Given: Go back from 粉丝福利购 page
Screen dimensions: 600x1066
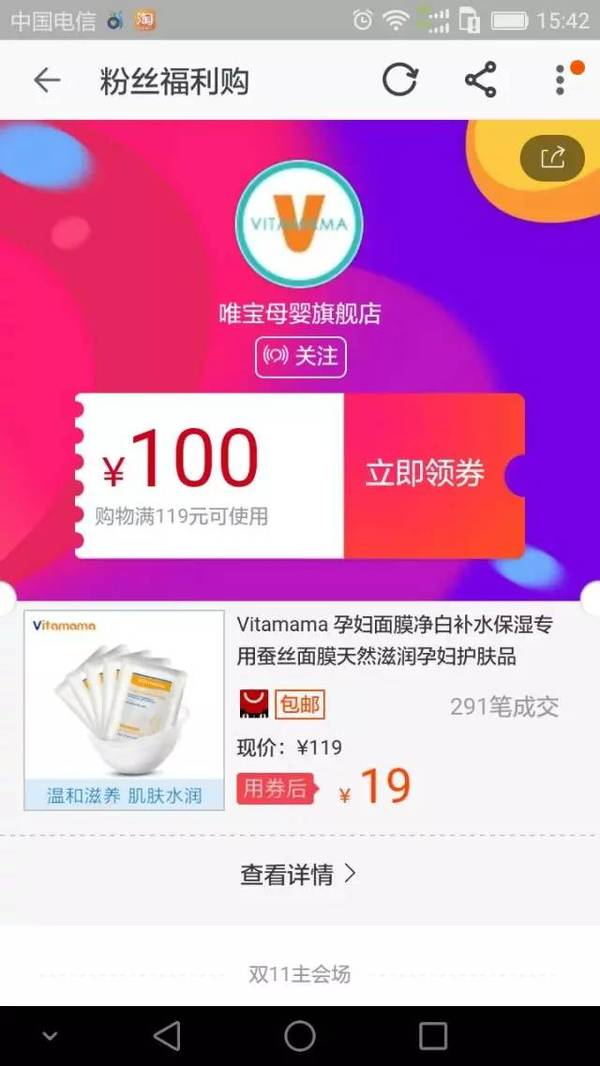Looking at the screenshot, I should (47, 81).
